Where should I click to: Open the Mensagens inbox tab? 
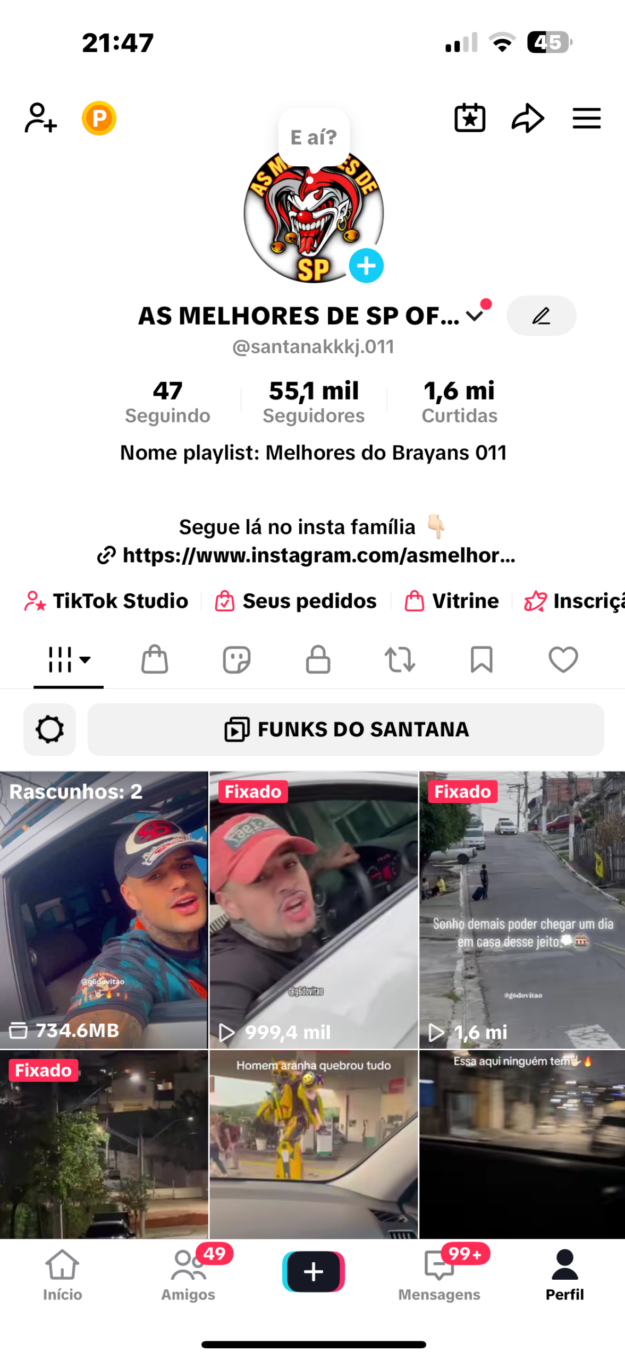(439, 1275)
